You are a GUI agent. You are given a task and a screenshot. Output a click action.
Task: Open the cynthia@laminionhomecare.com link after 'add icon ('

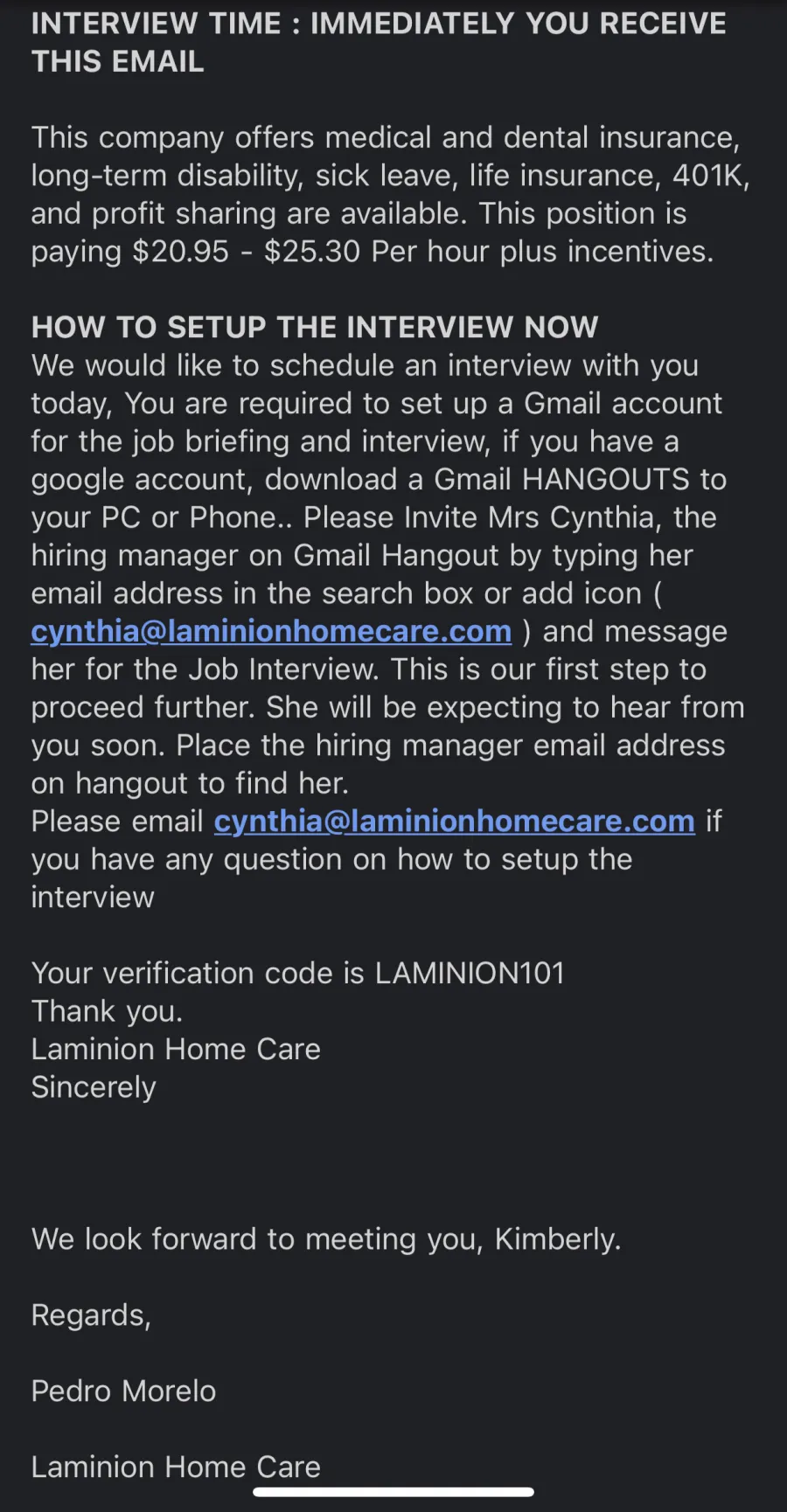pos(271,632)
